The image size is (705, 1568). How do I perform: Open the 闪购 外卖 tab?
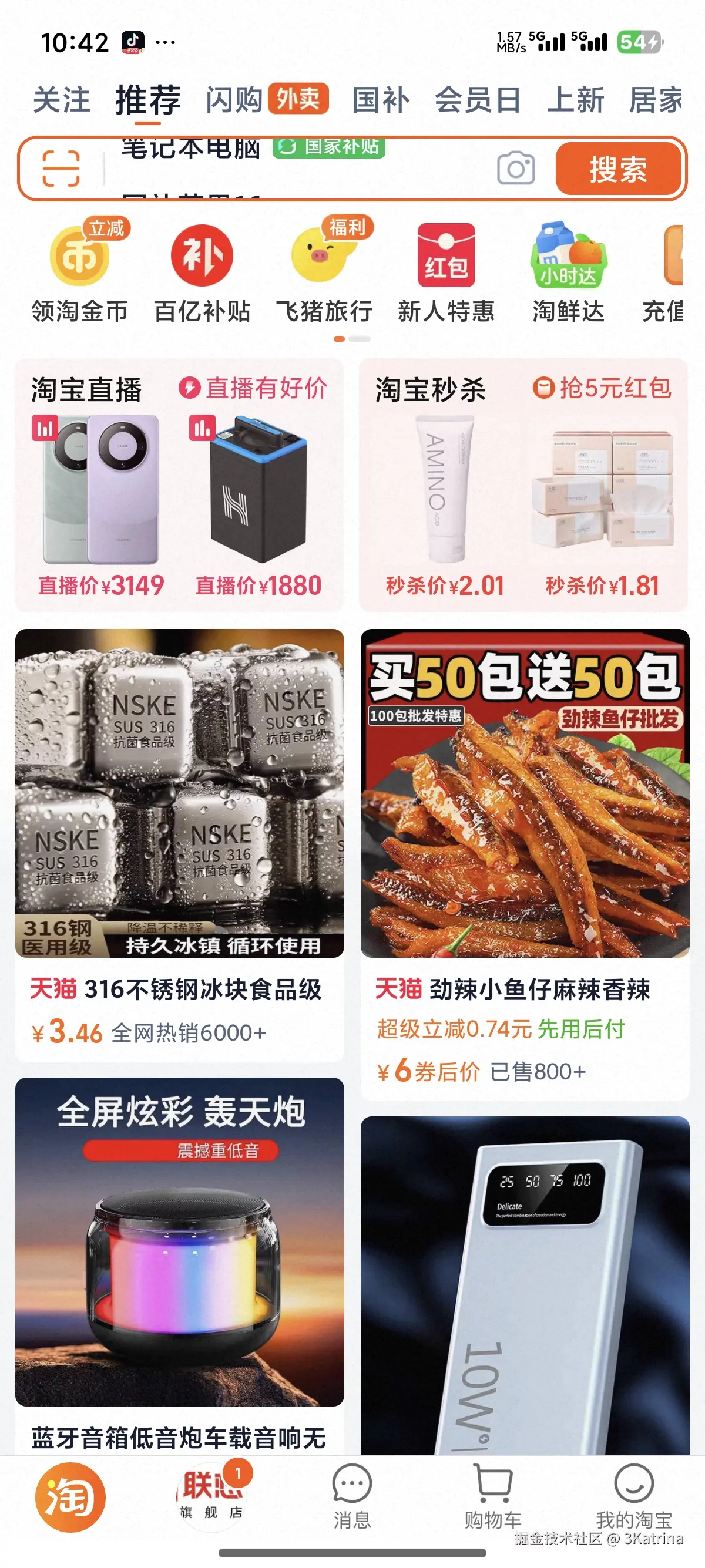click(267, 100)
